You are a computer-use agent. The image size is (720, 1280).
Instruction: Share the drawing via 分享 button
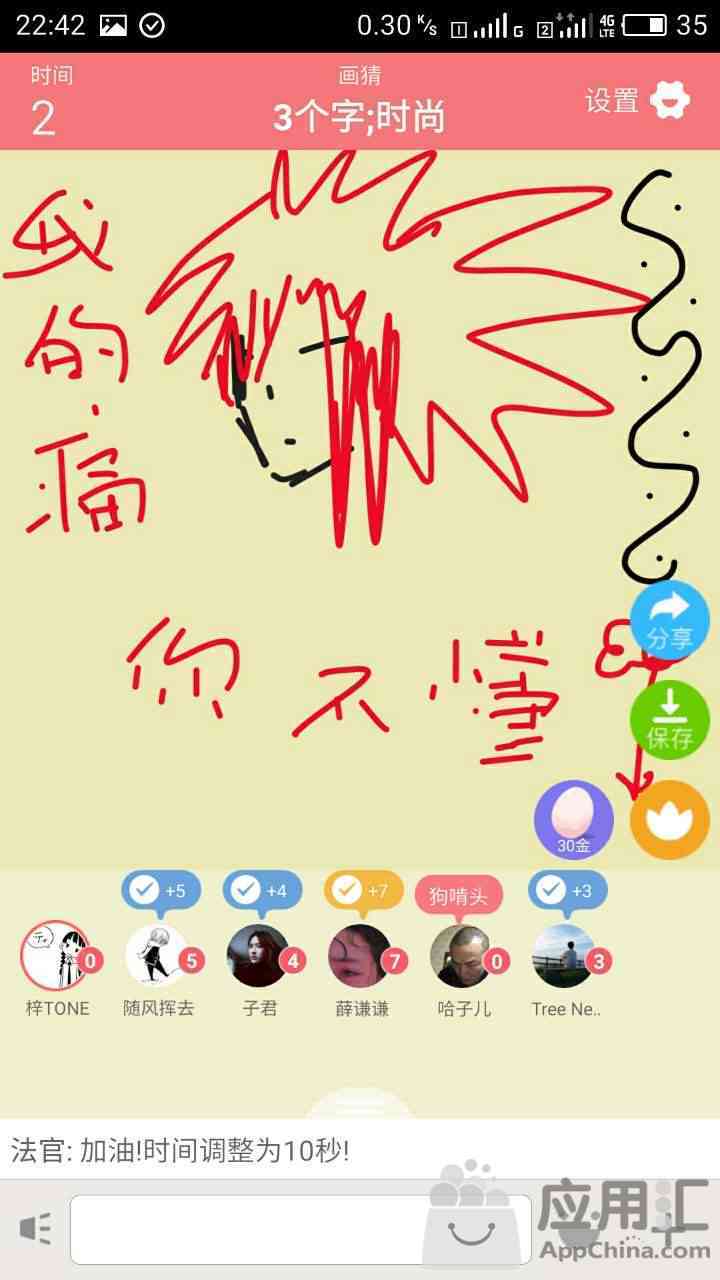670,620
